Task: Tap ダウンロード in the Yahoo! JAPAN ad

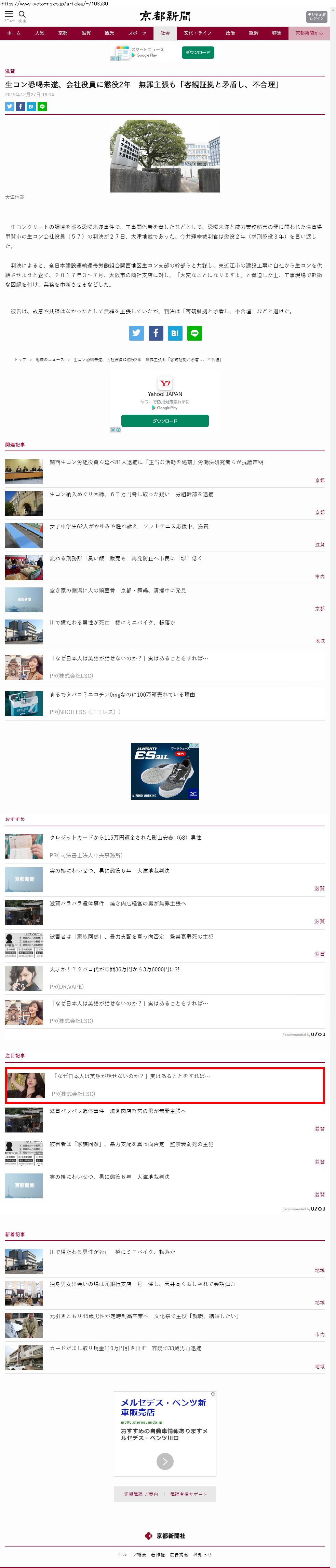Action: tap(165, 420)
